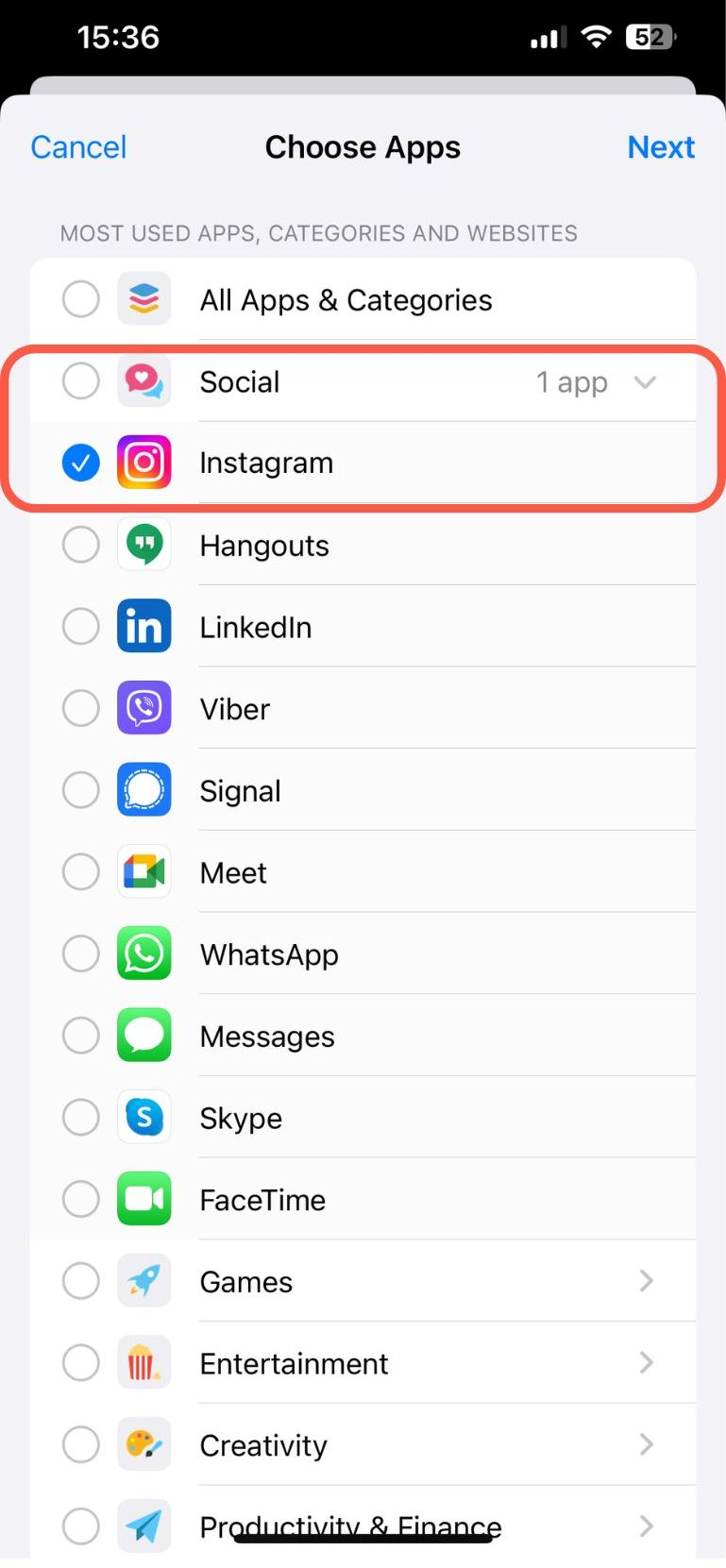726x1568 pixels.
Task: Include Skype in the limit
Action: pyautogui.click(x=80, y=1118)
